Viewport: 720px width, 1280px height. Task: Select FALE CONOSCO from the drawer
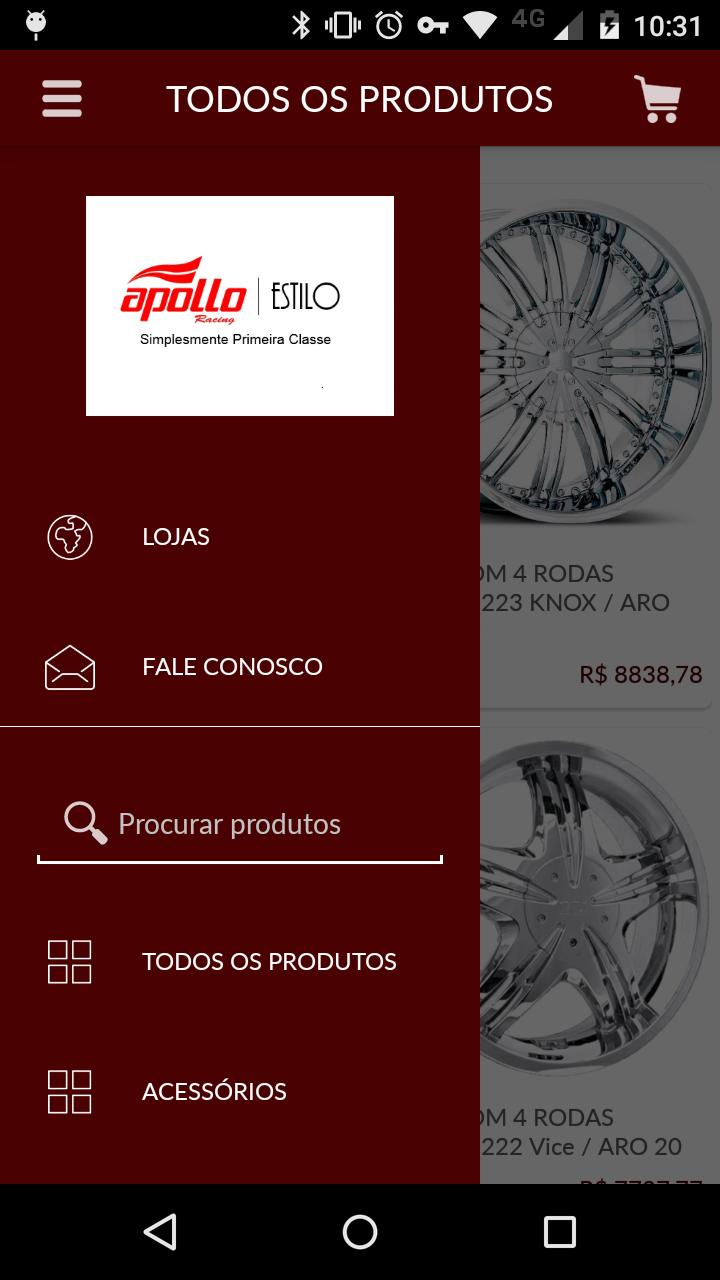tap(232, 667)
